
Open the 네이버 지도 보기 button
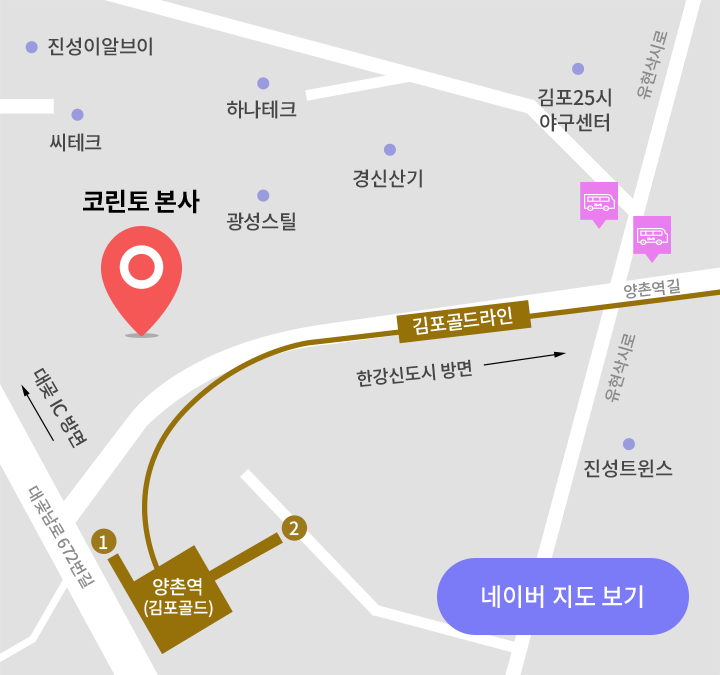[563, 597]
